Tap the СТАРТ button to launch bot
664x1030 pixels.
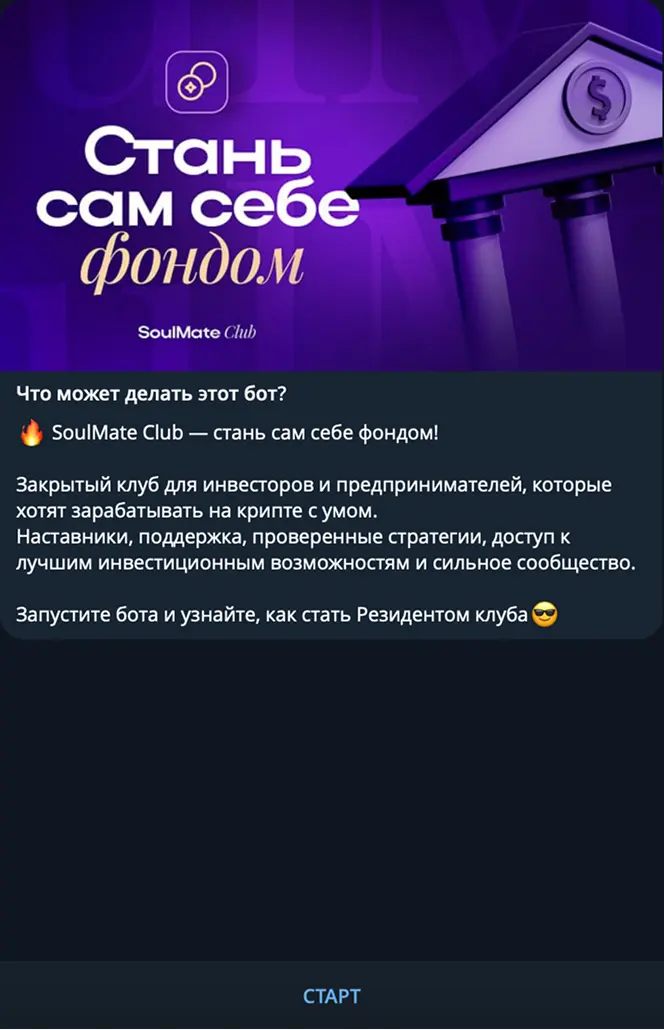[x=331, y=996]
